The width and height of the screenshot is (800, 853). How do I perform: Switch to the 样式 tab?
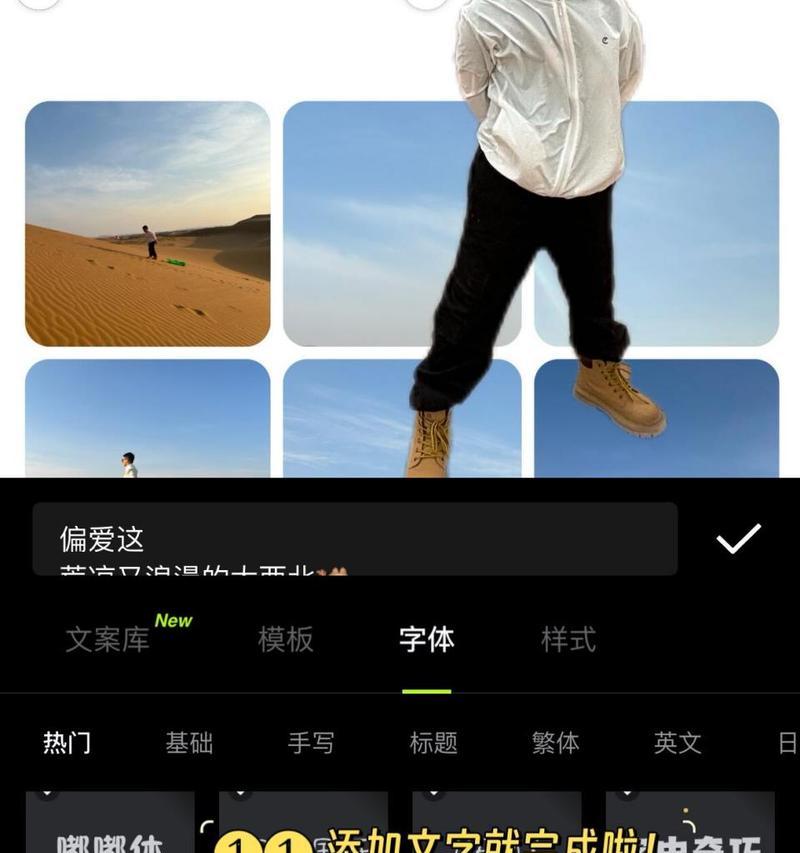point(568,639)
